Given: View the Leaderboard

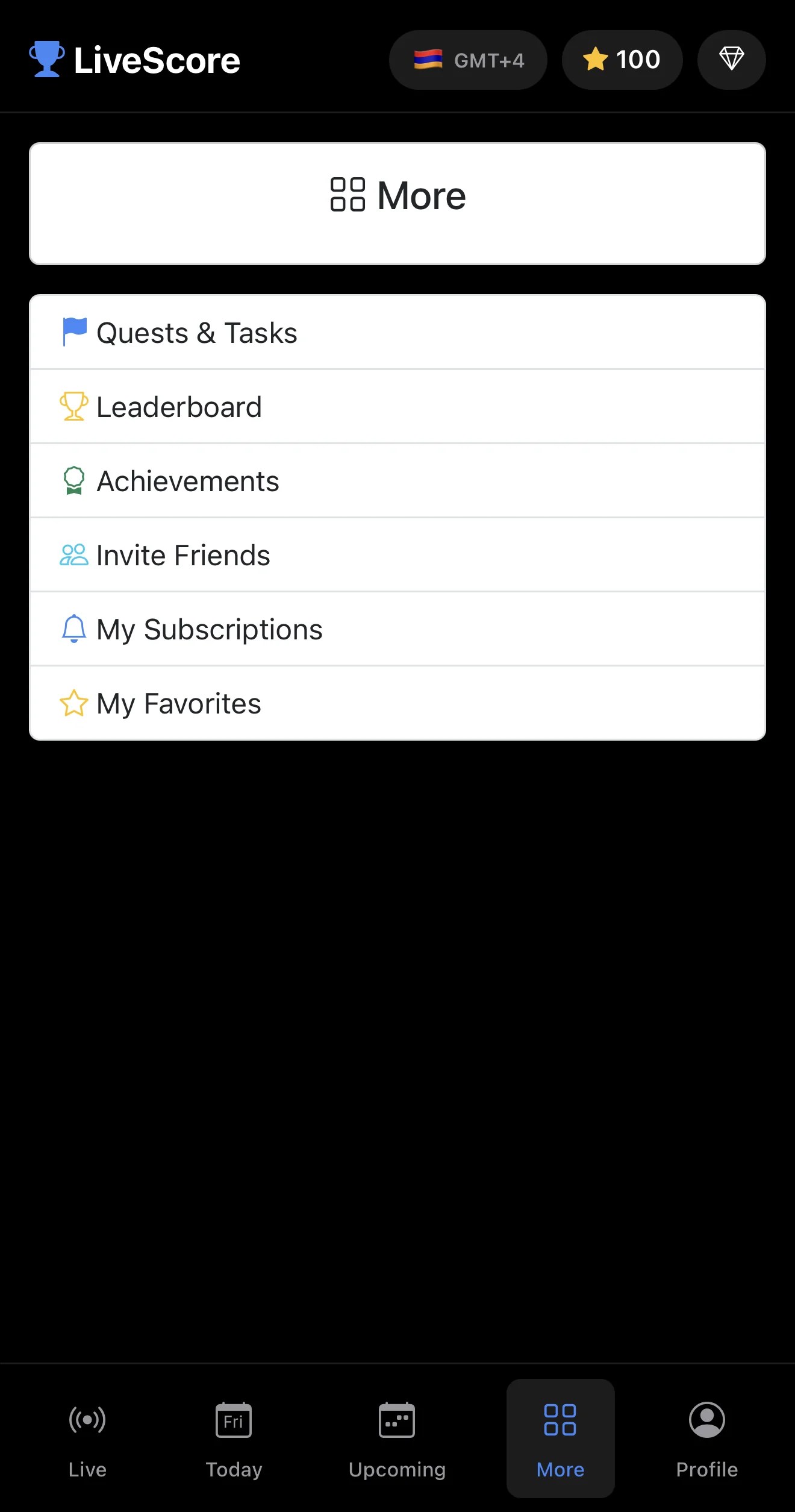Looking at the screenshot, I should click(x=397, y=407).
